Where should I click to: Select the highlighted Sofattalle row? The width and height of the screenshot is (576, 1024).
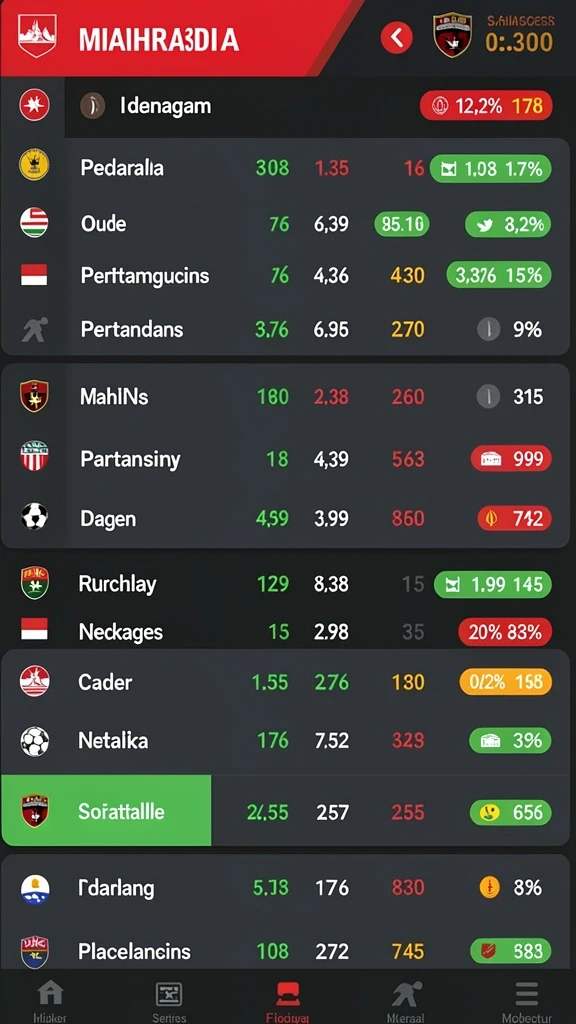[285, 812]
